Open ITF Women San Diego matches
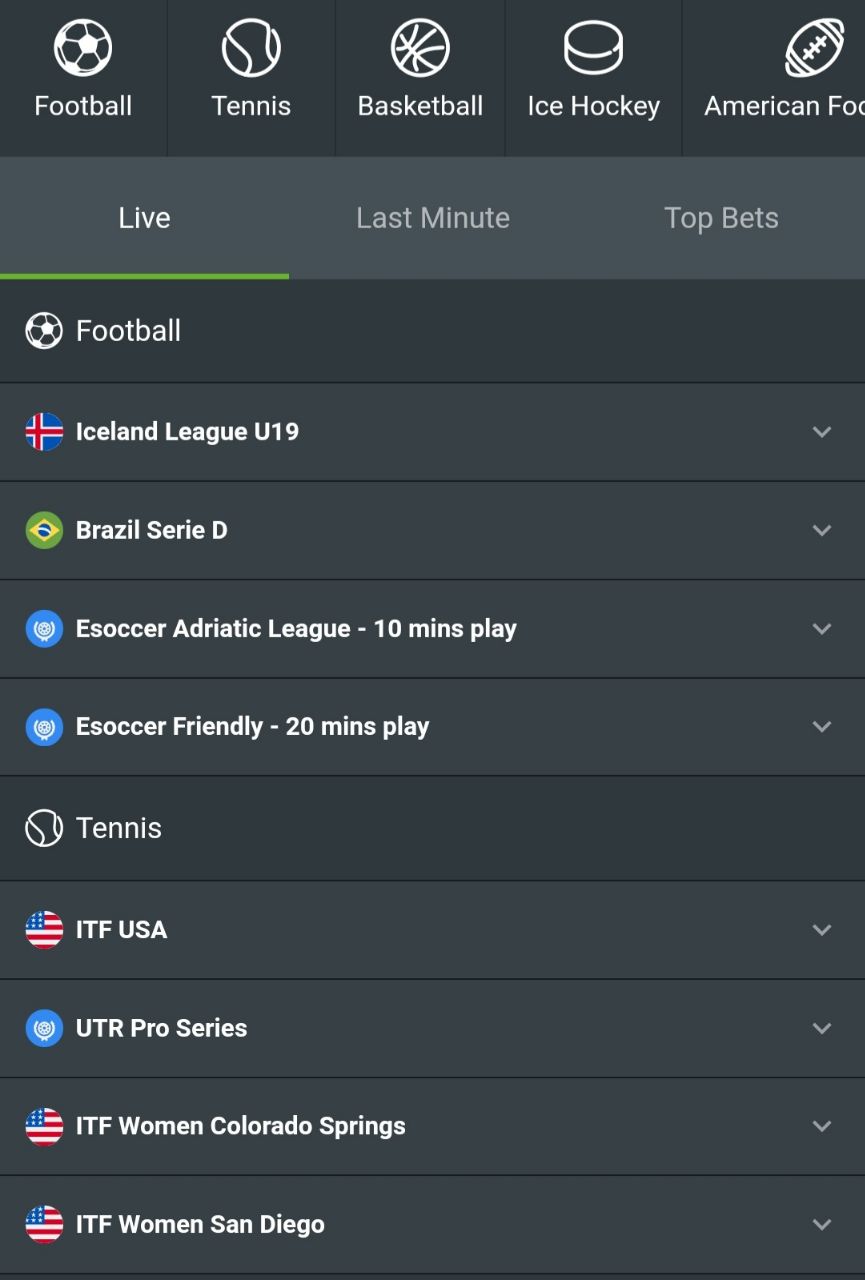Viewport: 865px width, 1280px height. (432, 1223)
